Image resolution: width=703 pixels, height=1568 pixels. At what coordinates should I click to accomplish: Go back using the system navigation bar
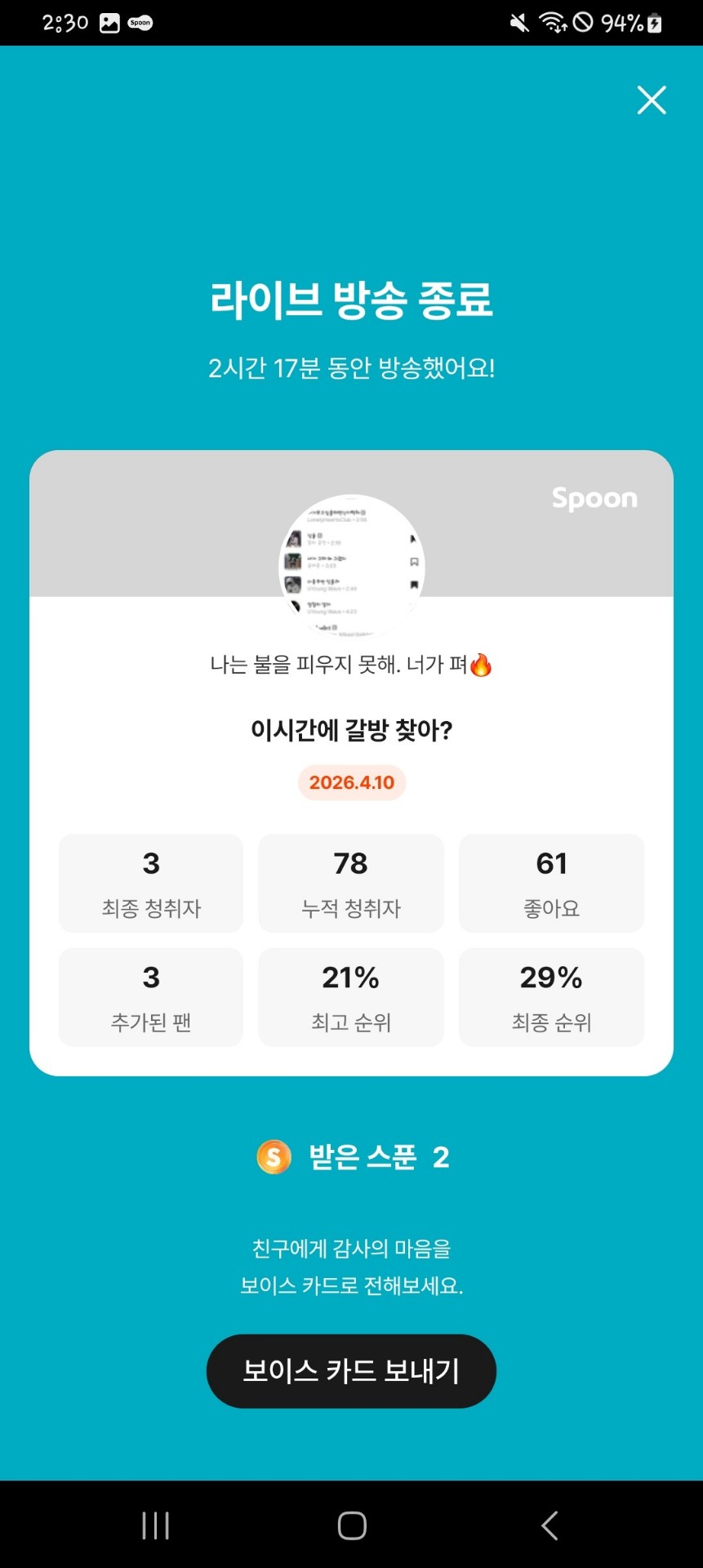[549, 1525]
